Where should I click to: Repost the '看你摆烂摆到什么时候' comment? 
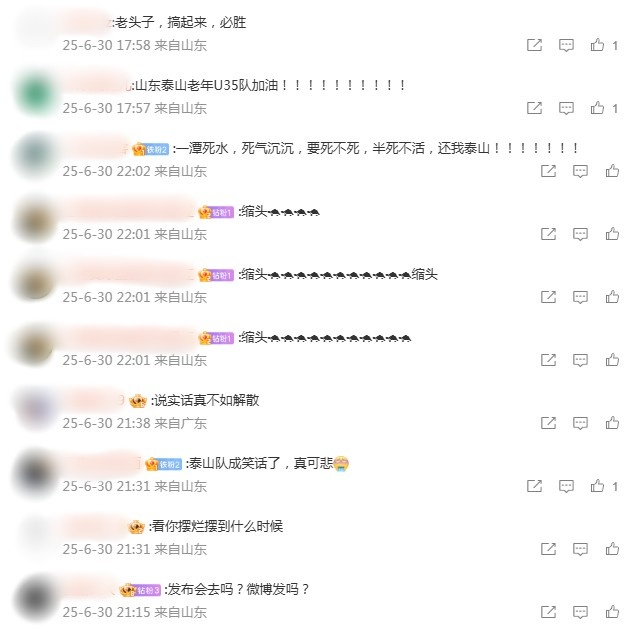[x=548, y=549]
